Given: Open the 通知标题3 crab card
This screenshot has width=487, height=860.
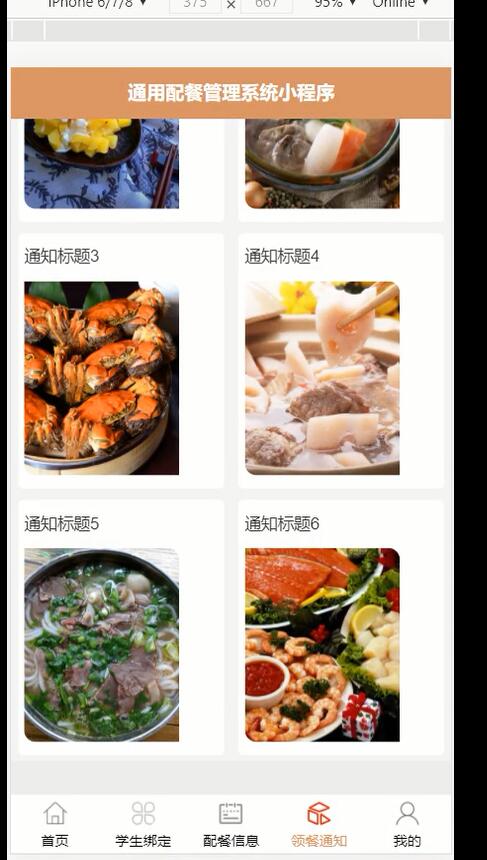Looking at the screenshot, I should 121,361.
